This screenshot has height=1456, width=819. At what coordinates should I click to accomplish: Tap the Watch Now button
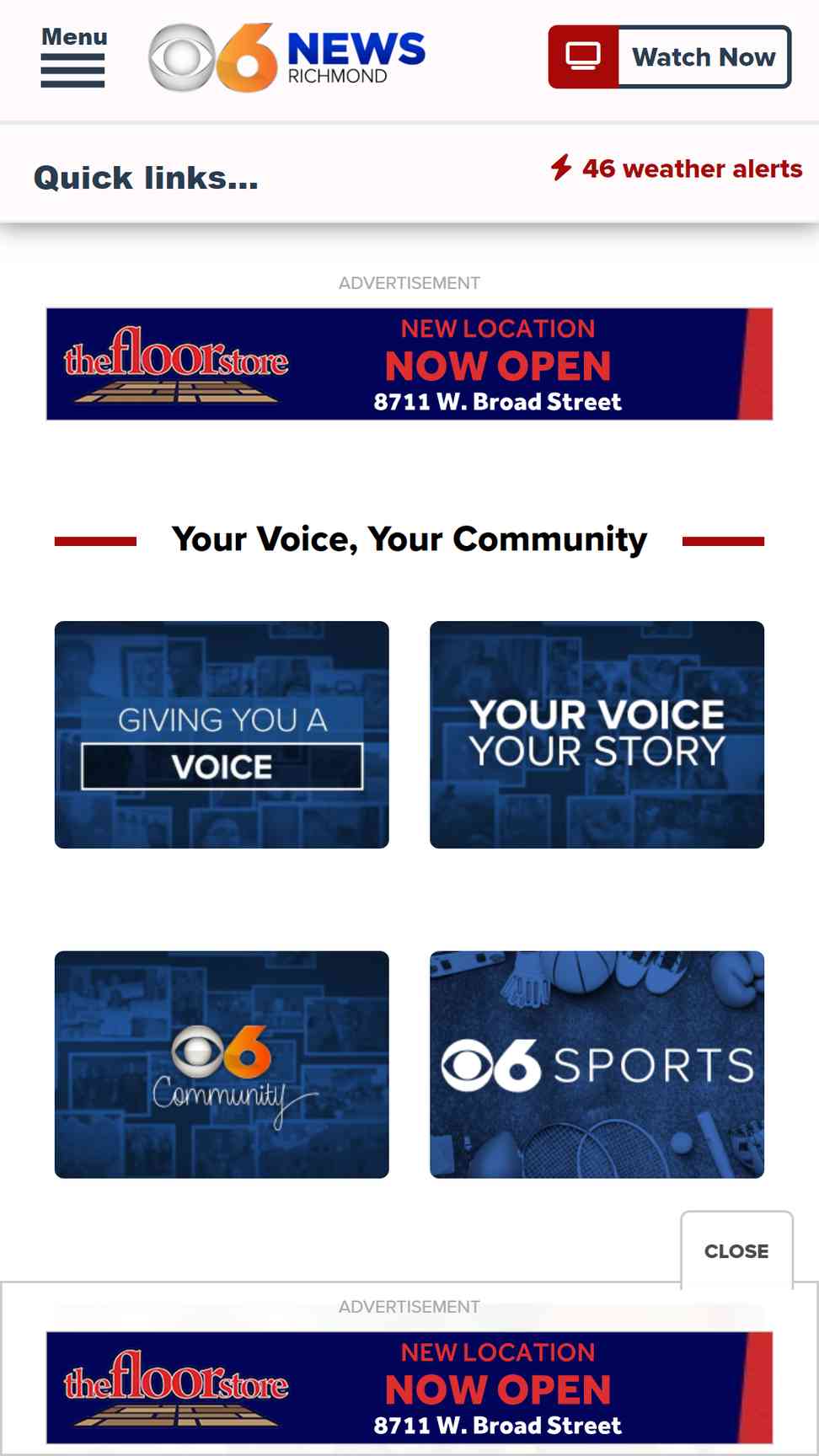point(670,56)
